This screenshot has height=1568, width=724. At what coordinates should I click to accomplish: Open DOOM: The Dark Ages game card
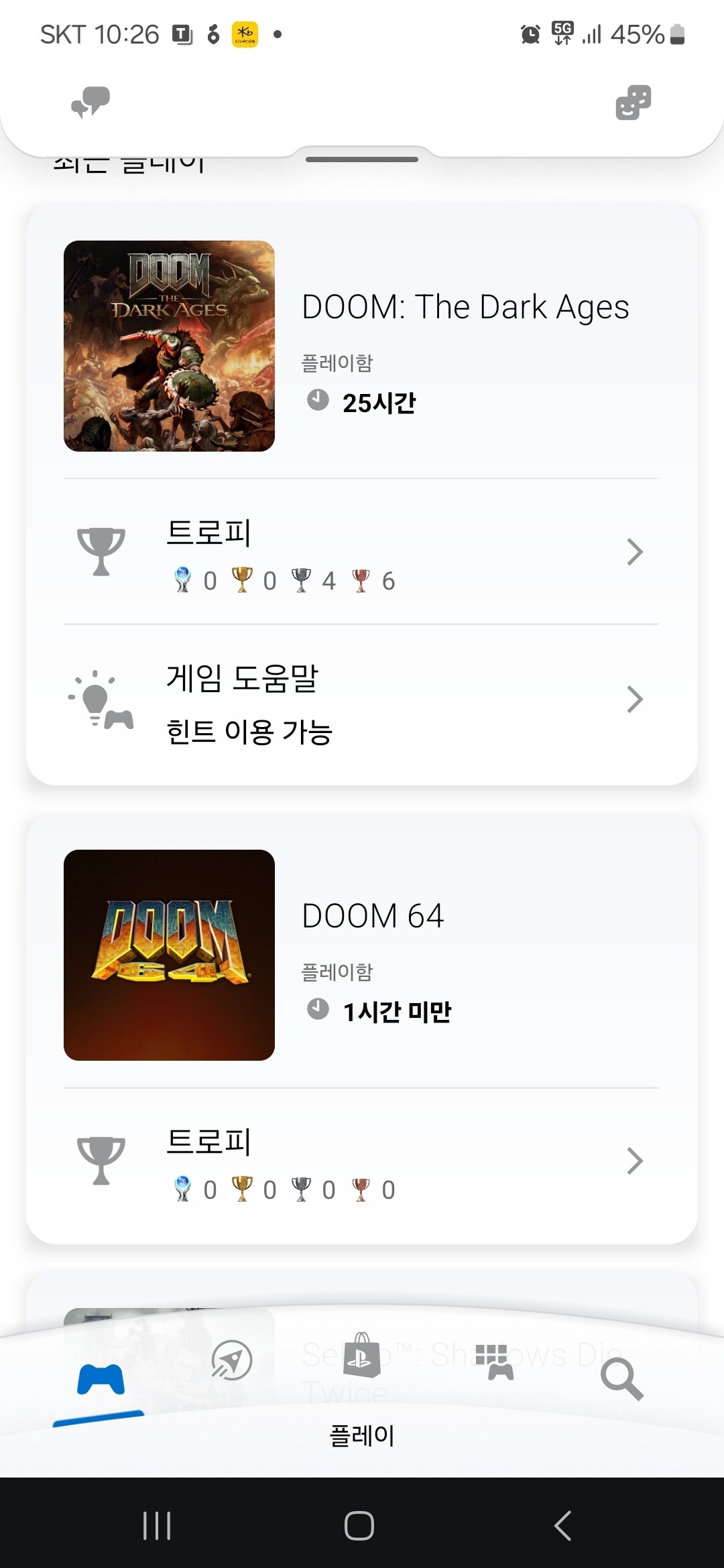click(x=361, y=346)
